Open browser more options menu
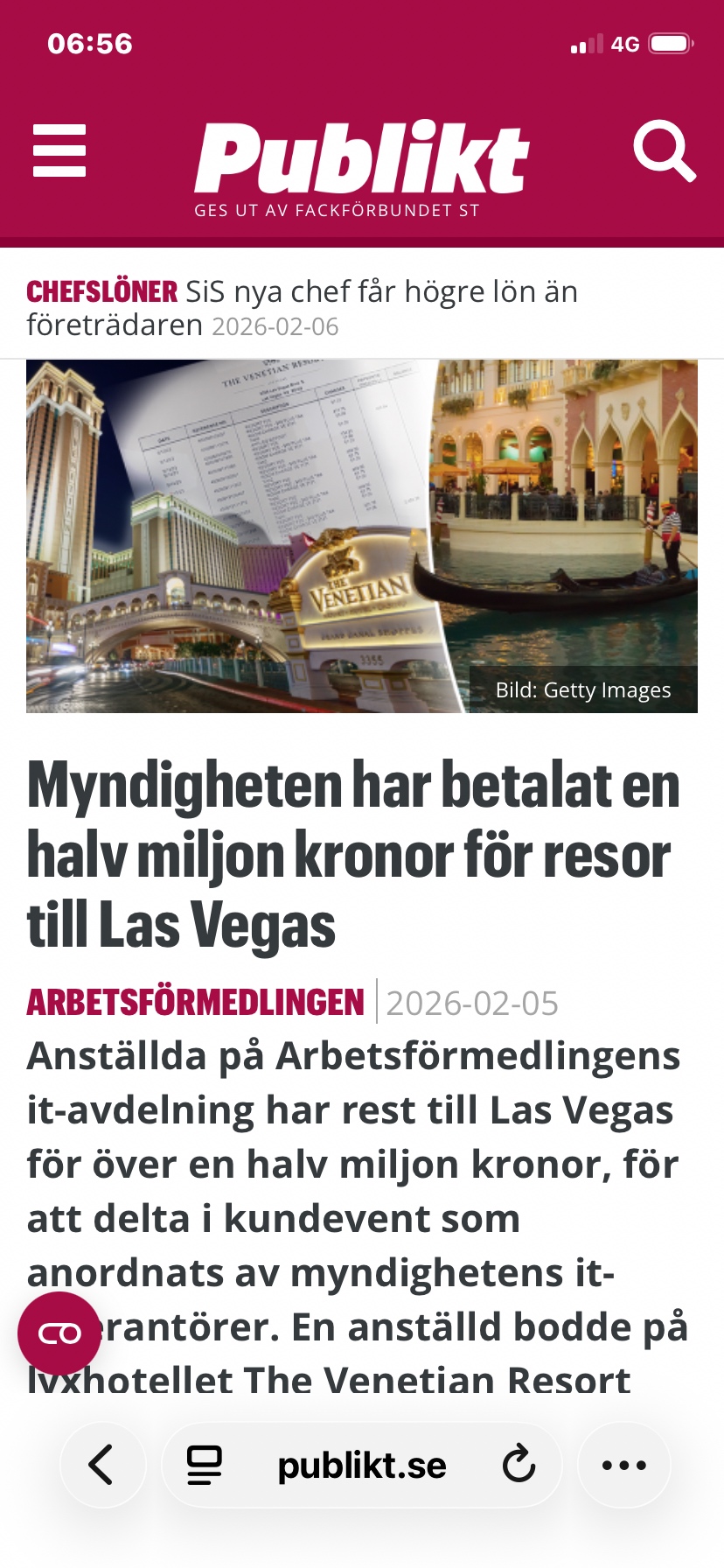 (x=623, y=1465)
